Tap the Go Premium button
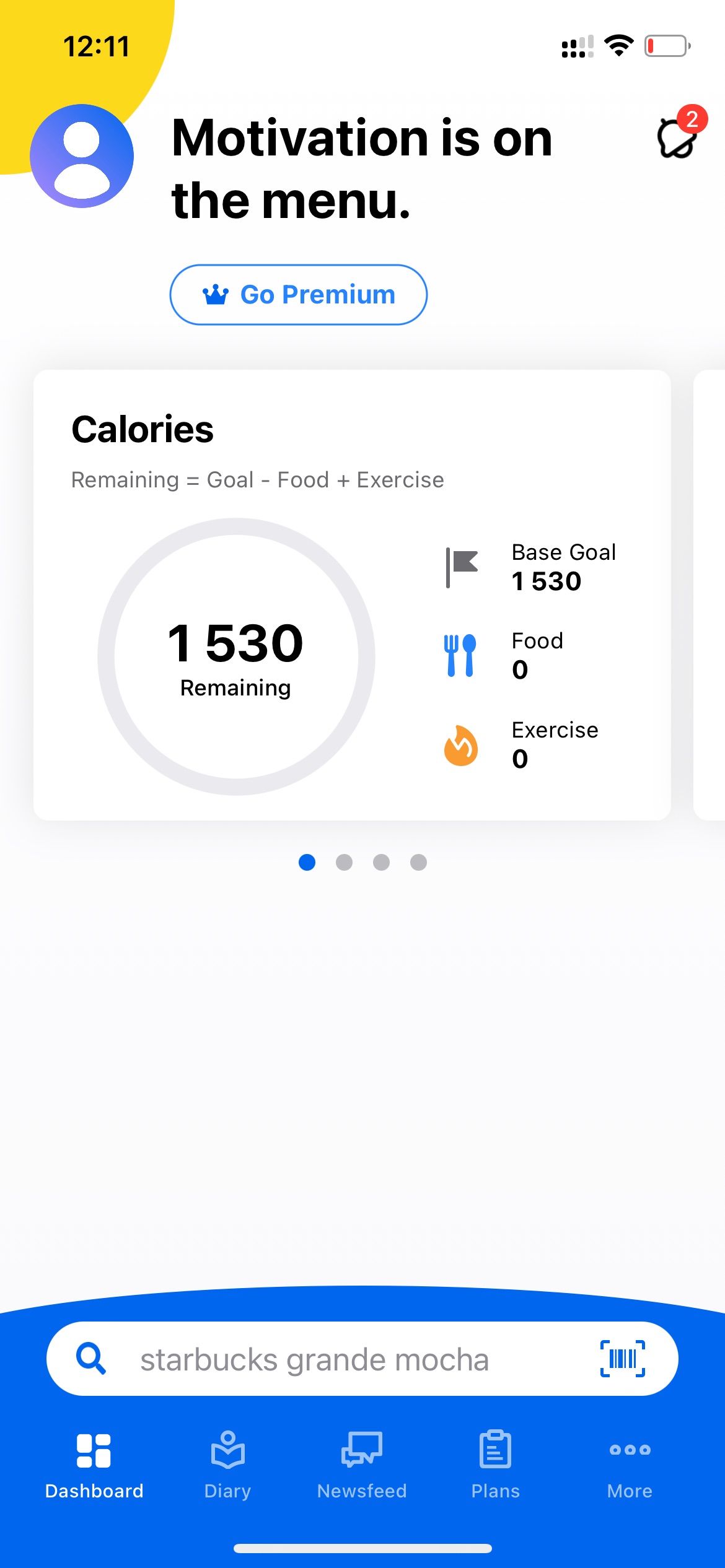This screenshot has height=1568, width=725. [299, 295]
